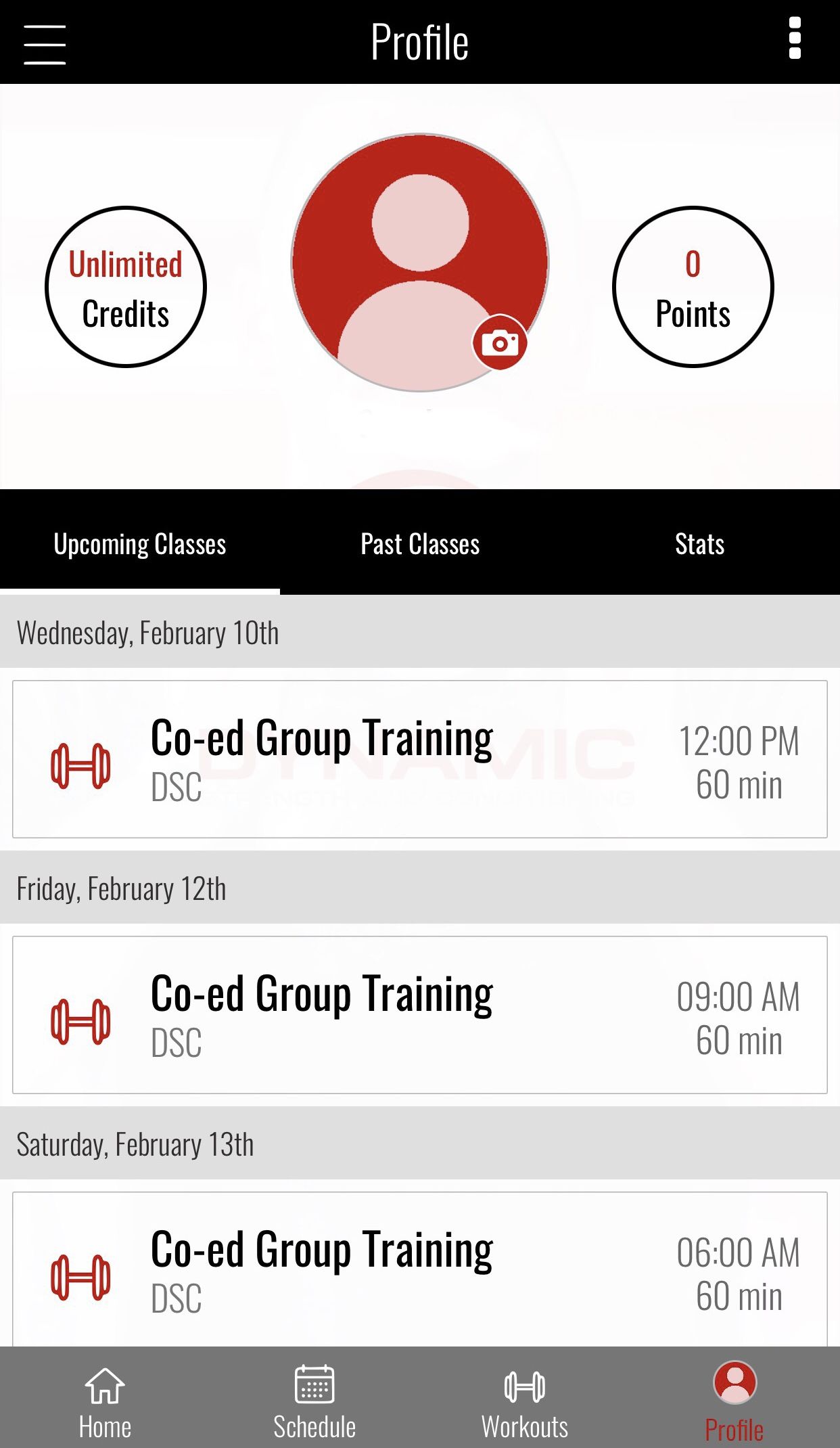Tap the Unlimited Credits circle
Image resolution: width=840 pixels, height=1448 pixels.
[126, 287]
